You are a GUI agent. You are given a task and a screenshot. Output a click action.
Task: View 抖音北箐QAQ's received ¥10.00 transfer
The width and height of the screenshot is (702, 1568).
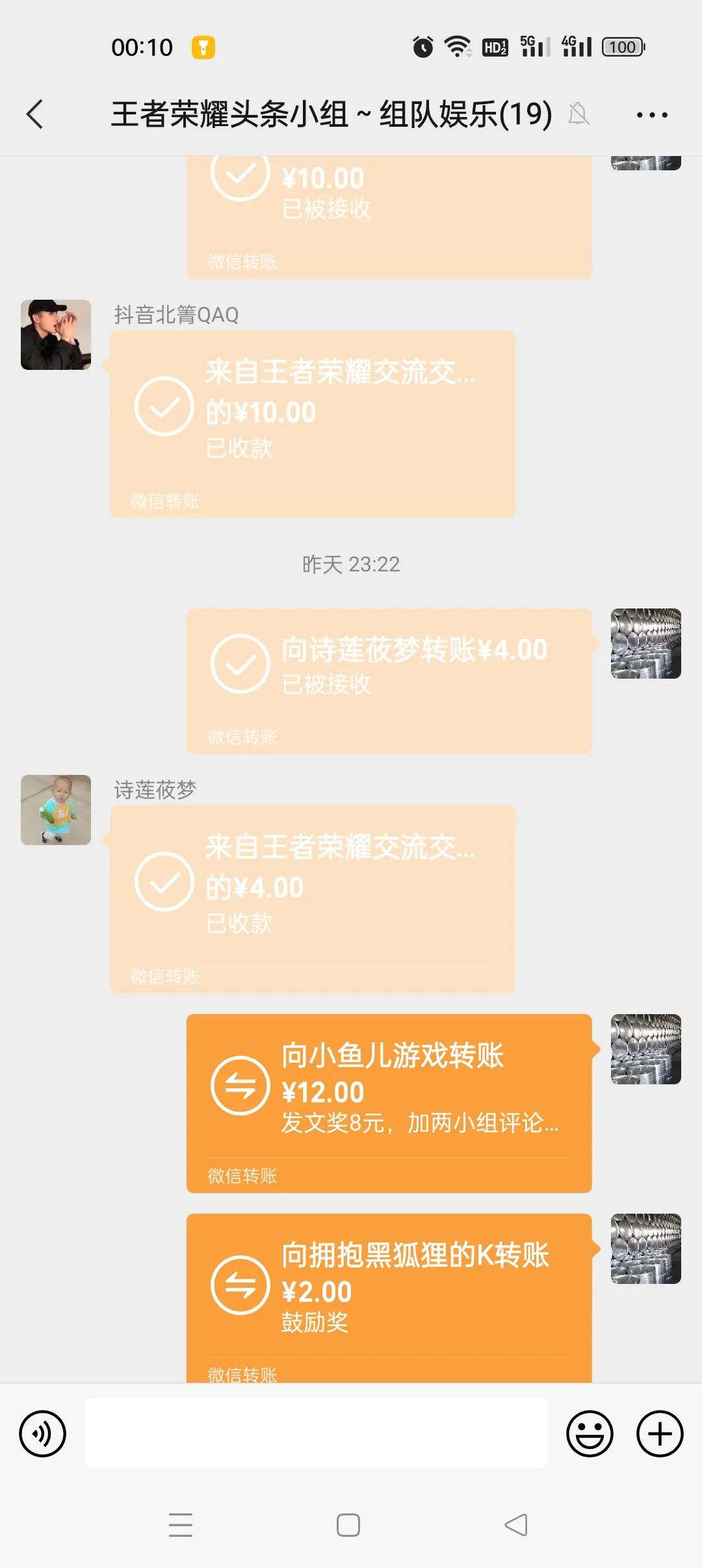tap(313, 424)
